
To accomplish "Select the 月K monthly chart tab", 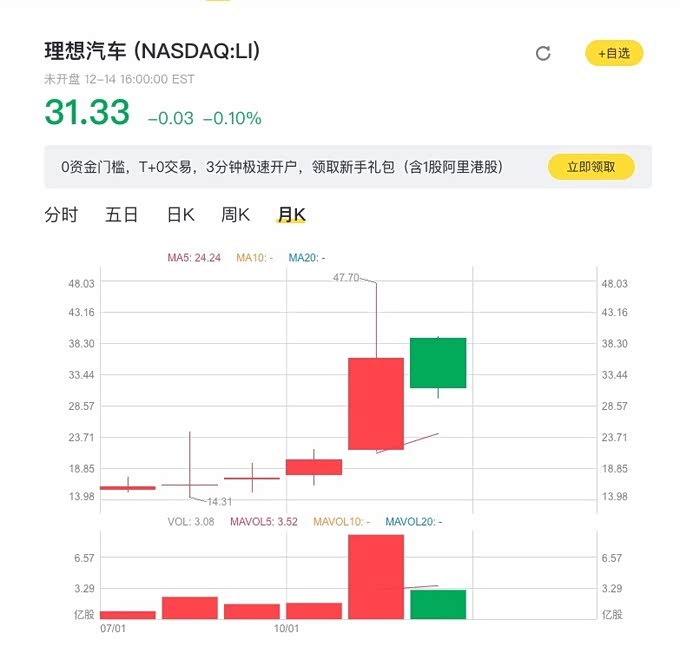I will tap(291, 214).
